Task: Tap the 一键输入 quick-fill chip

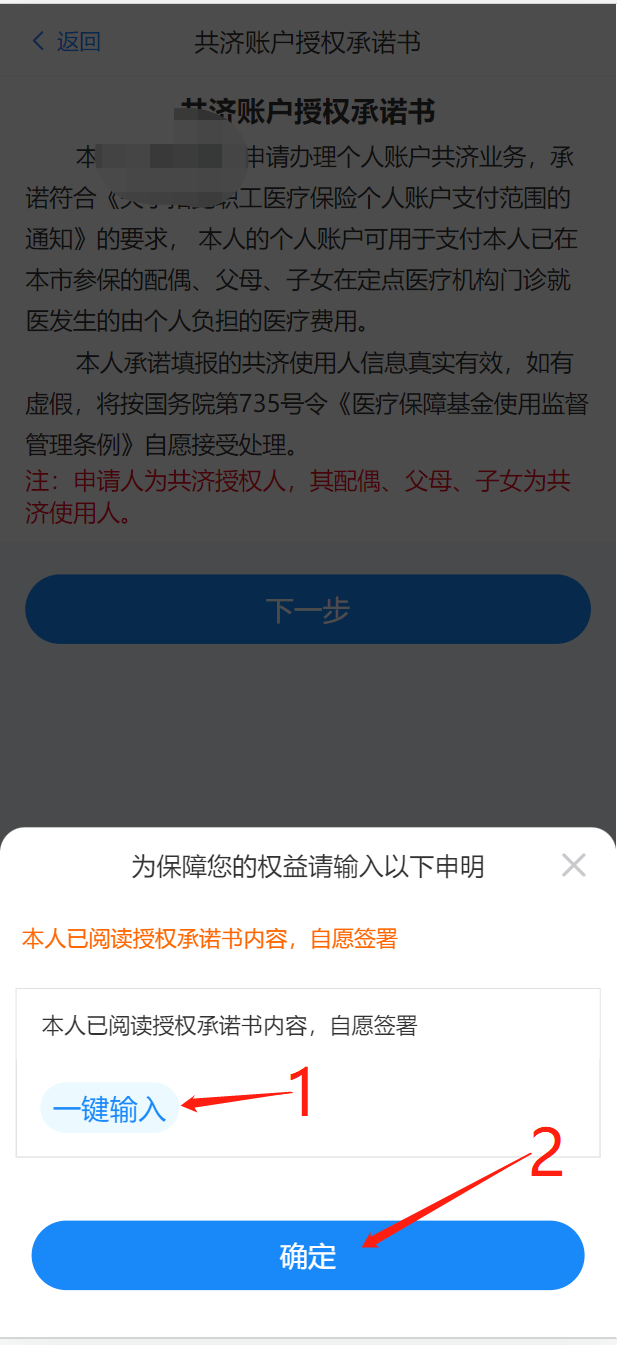Action: [x=109, y=1108]
